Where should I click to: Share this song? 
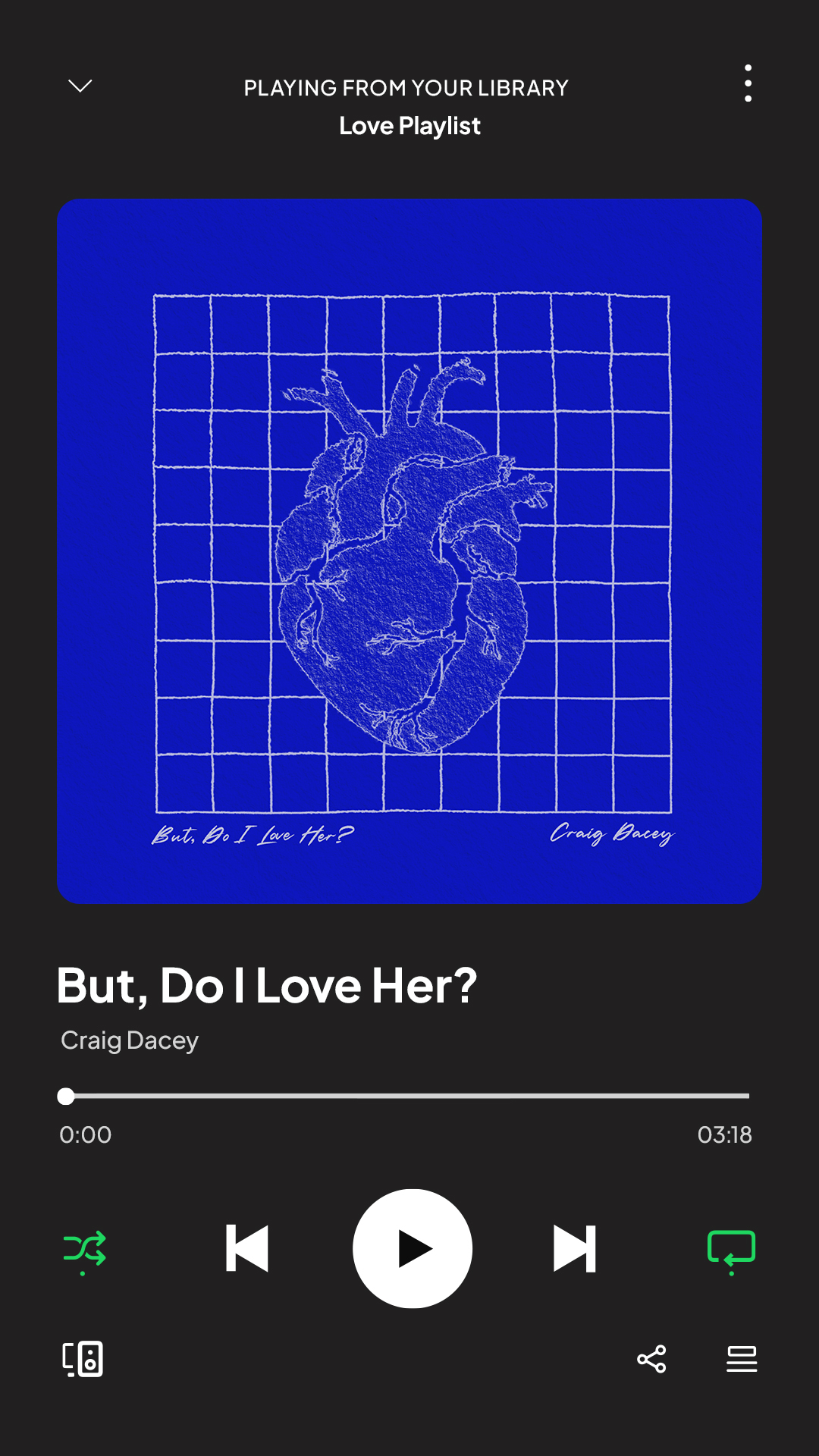[x=651, y=1359]
